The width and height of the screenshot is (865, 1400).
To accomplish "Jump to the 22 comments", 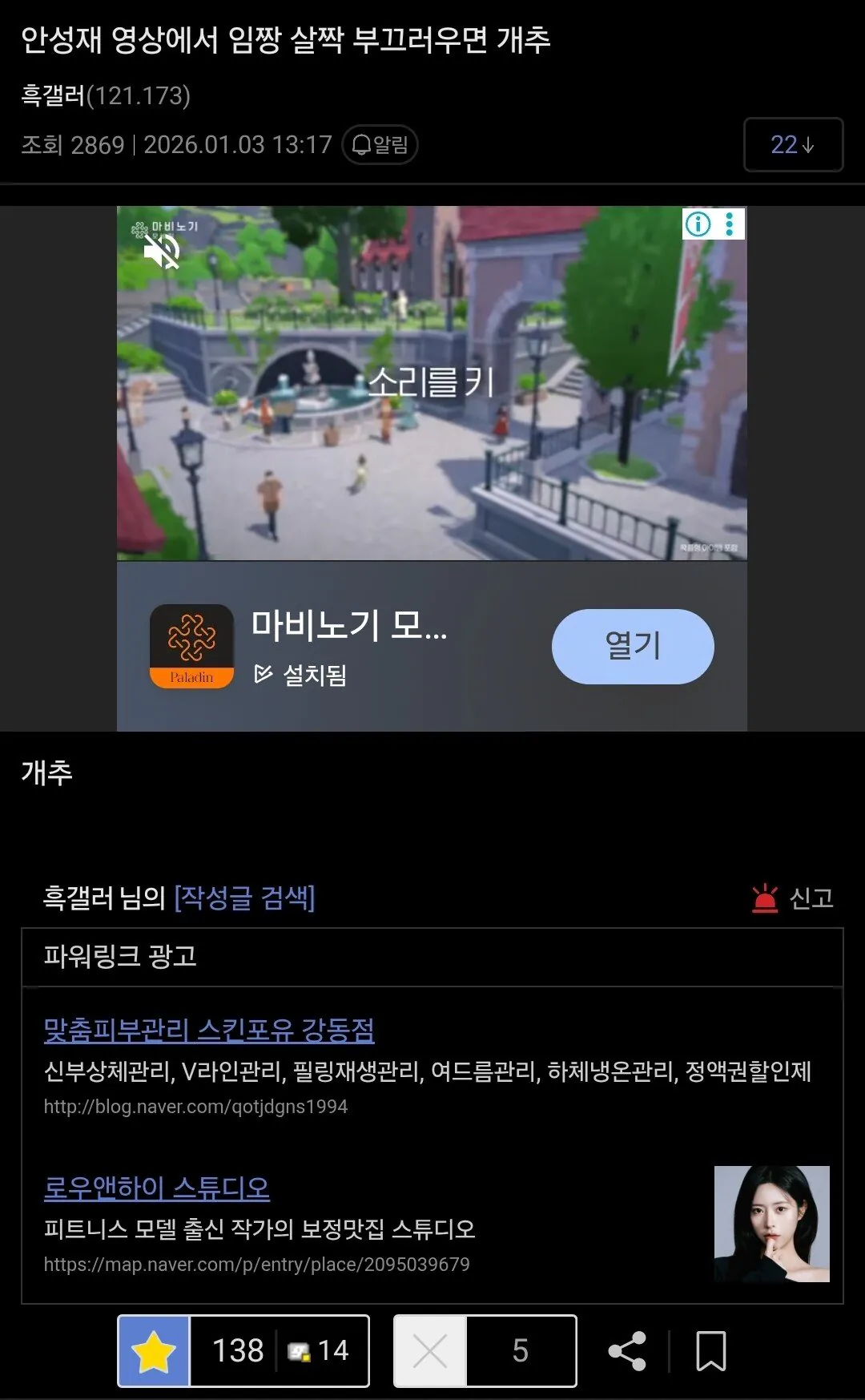I will tap(792, 145).
